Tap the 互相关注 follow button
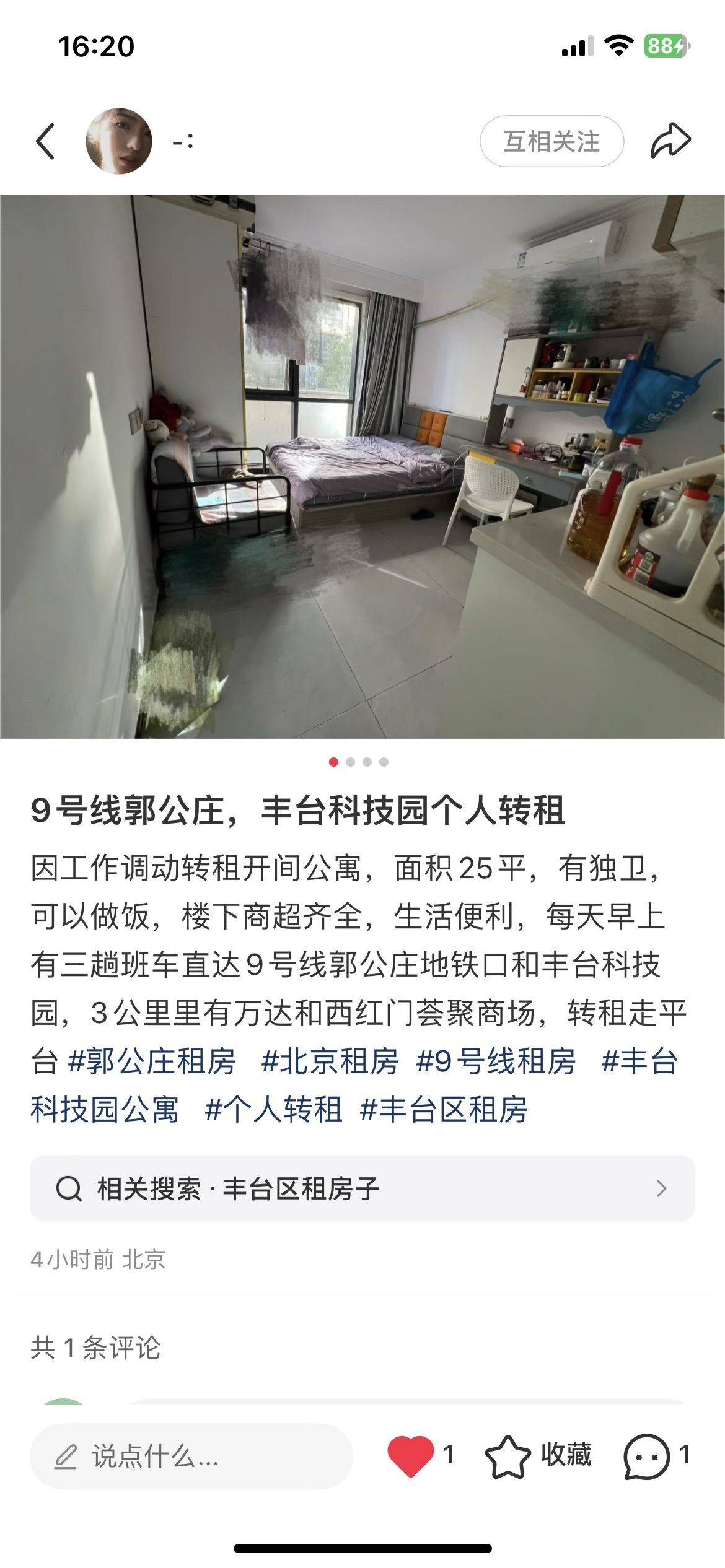The width and height of the screenshot is (725, 1568). pyautogui.click(x=551, y=141)
